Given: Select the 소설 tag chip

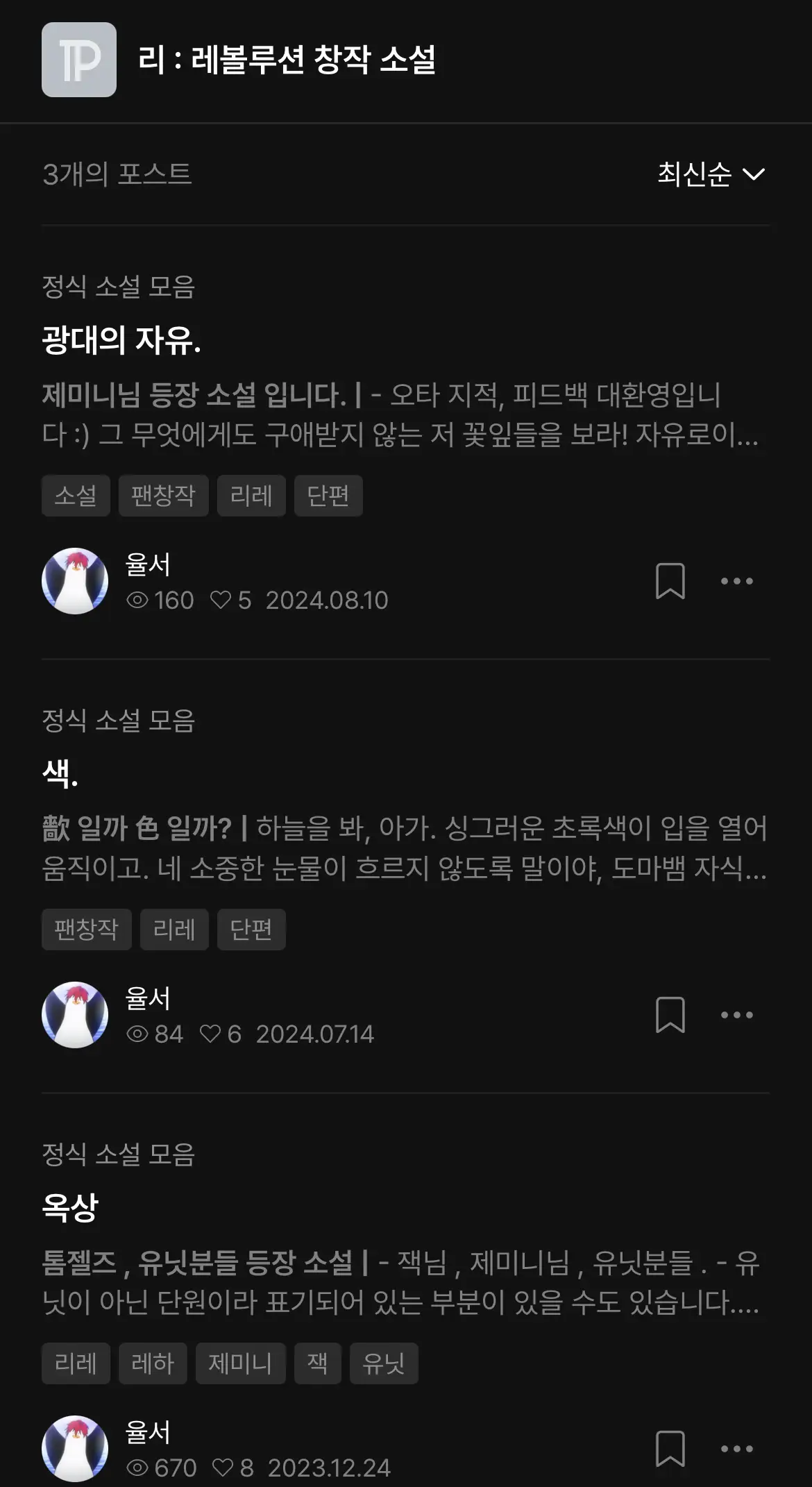Looking at the screenshot, I should click(x=76, y=496).
